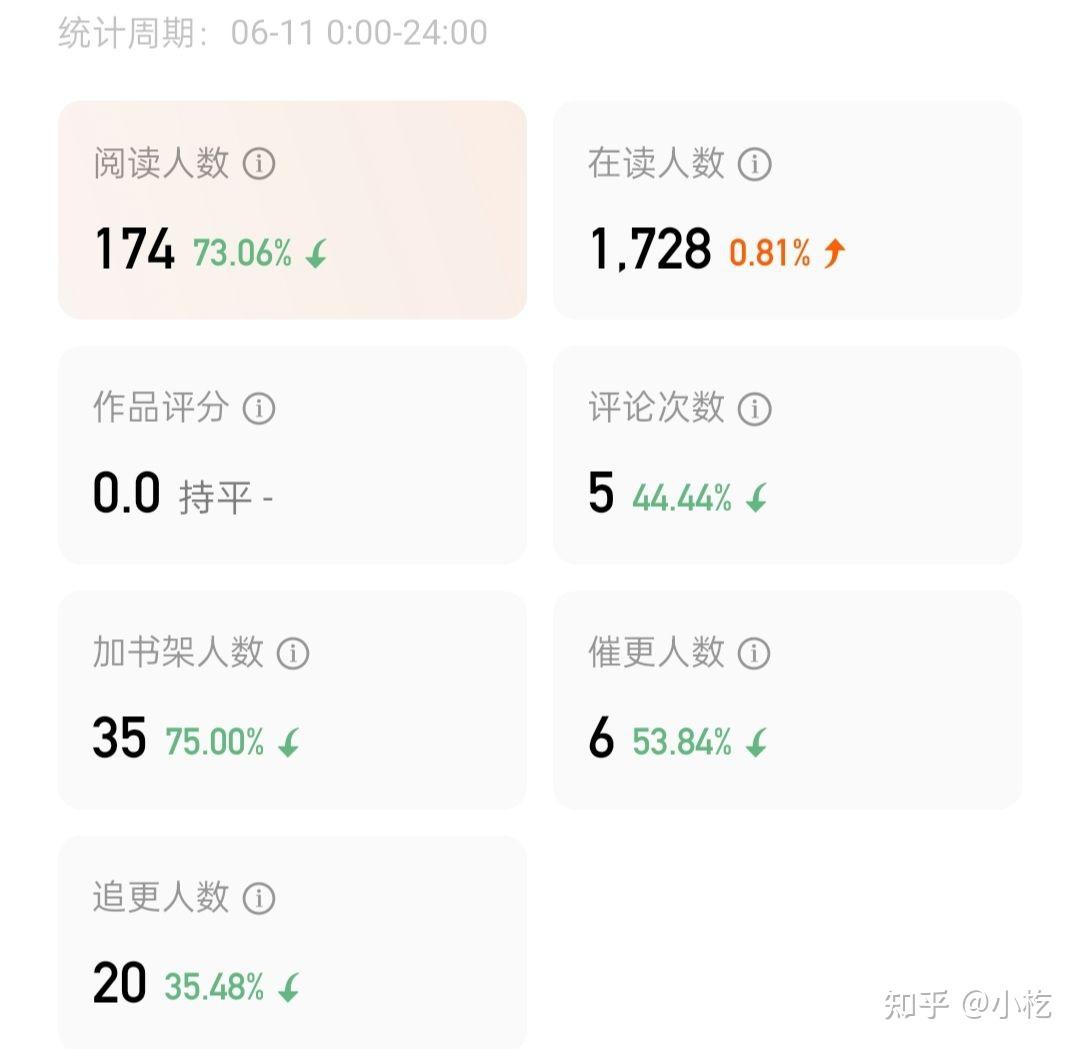Choose the 加书架人数 stats card
1080x1049 pixels.
pyautogui.click(x=292, y=700)
